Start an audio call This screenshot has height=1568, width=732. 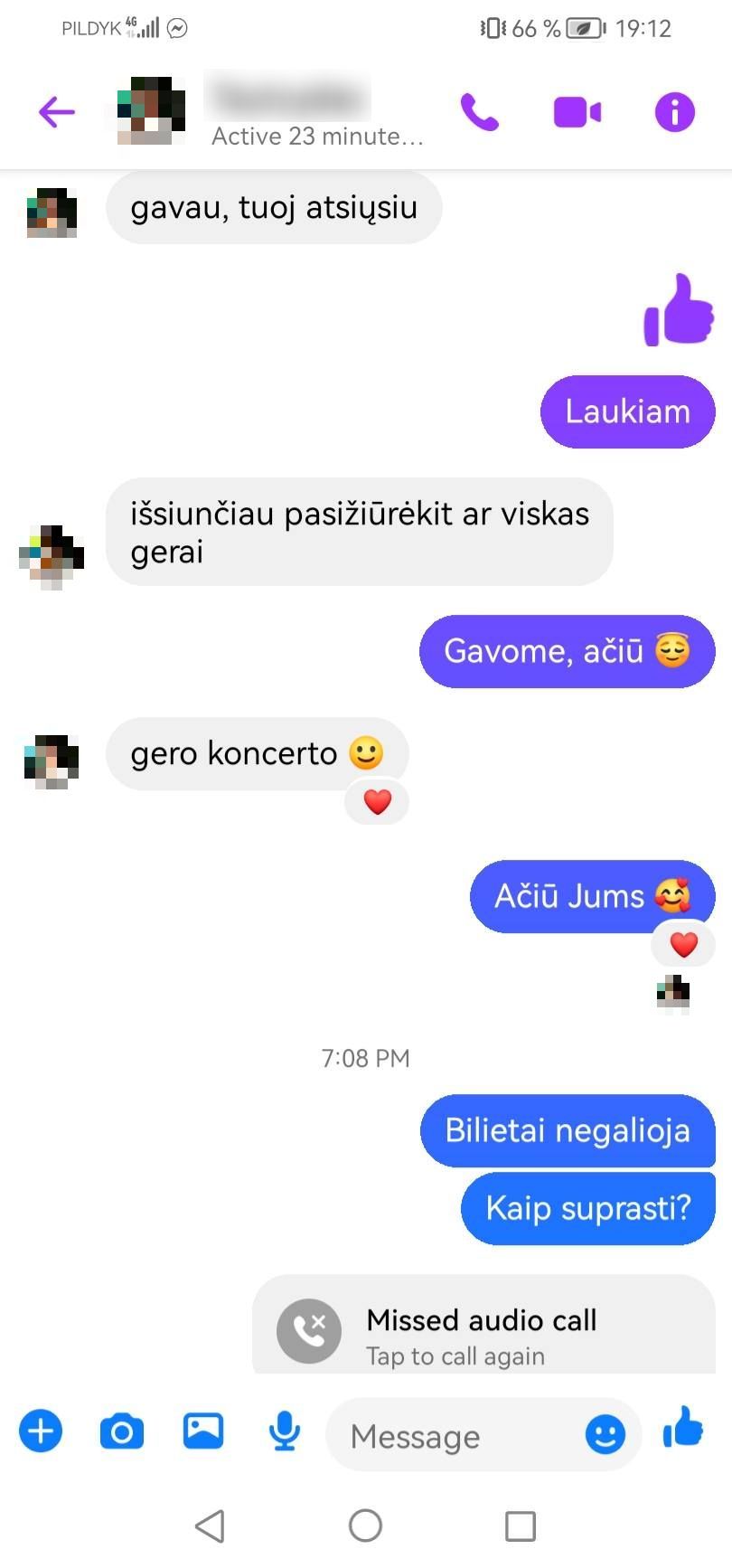(479, 112)
